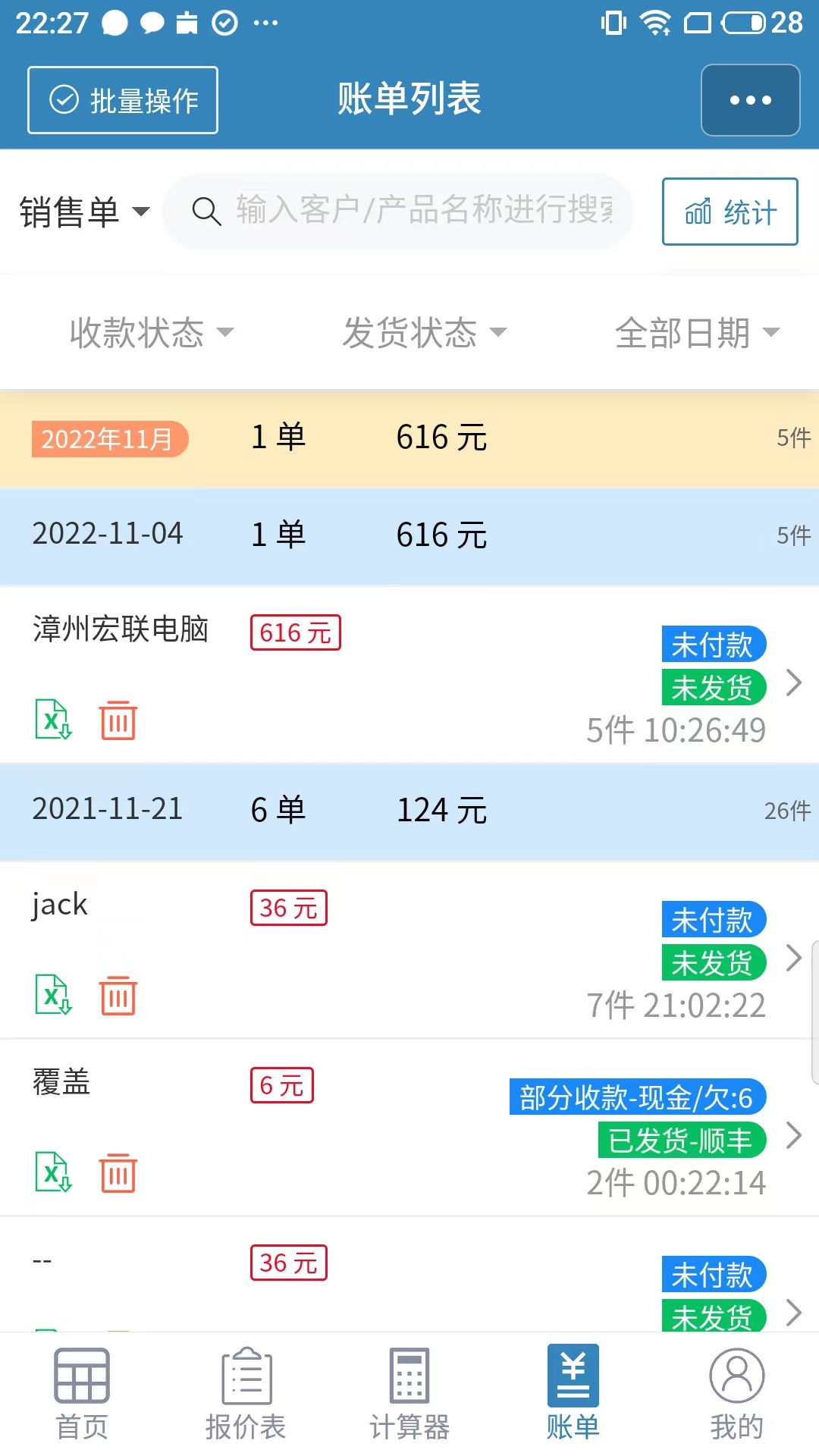Image resolution: width=819 pixels, height=1456 pixels.
Task: Open statistics via the 统计 button
Action: (729, 212)
